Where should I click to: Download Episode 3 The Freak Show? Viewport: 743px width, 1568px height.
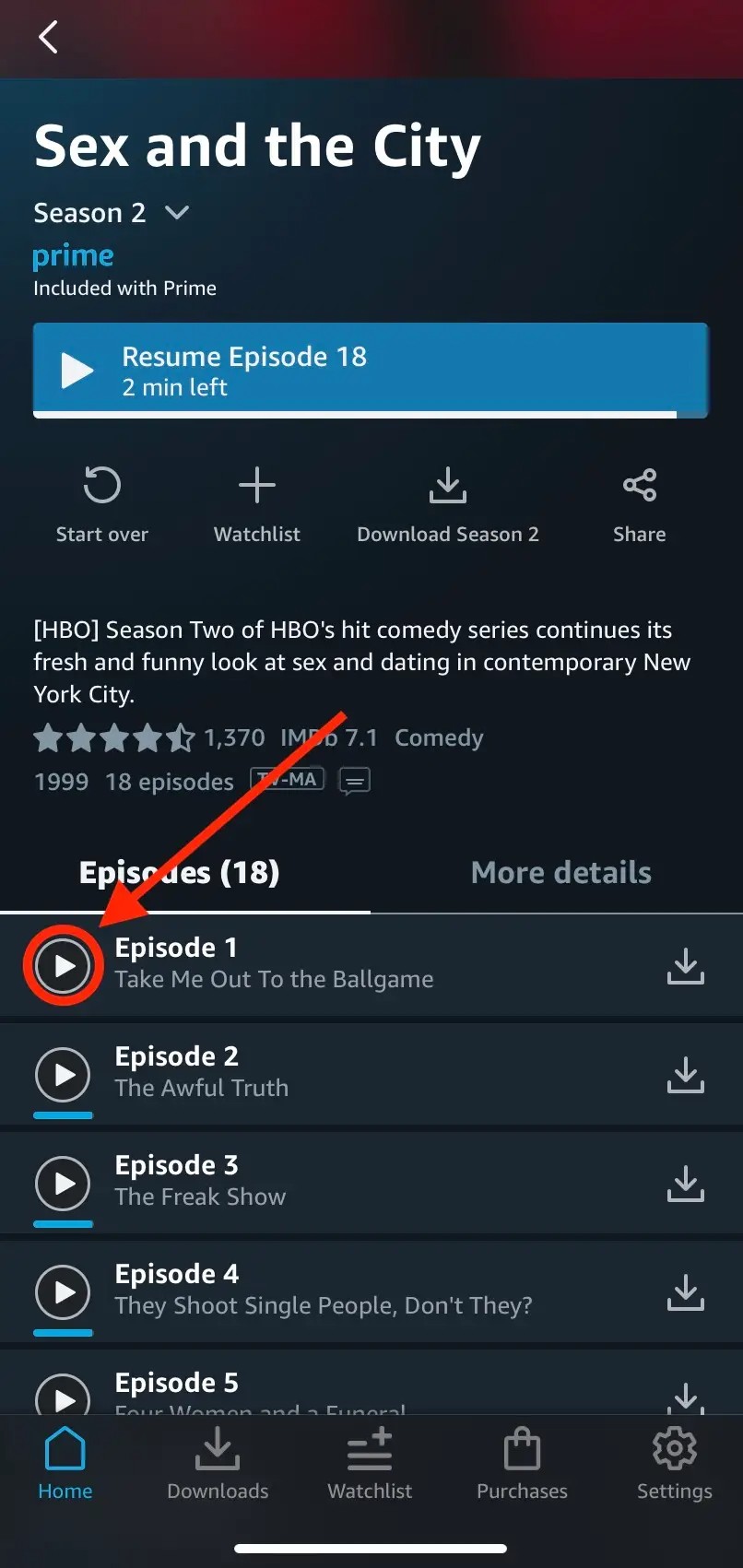(x=685, y=1184)
